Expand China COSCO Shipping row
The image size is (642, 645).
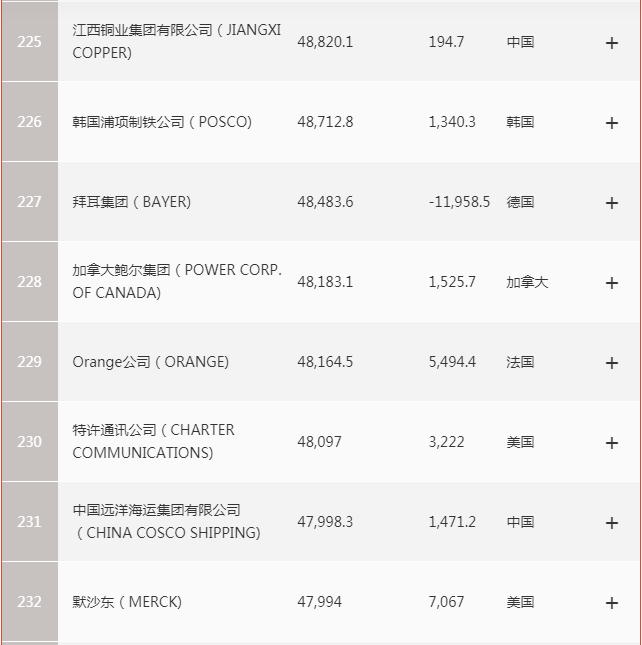[x=612, y=523]
